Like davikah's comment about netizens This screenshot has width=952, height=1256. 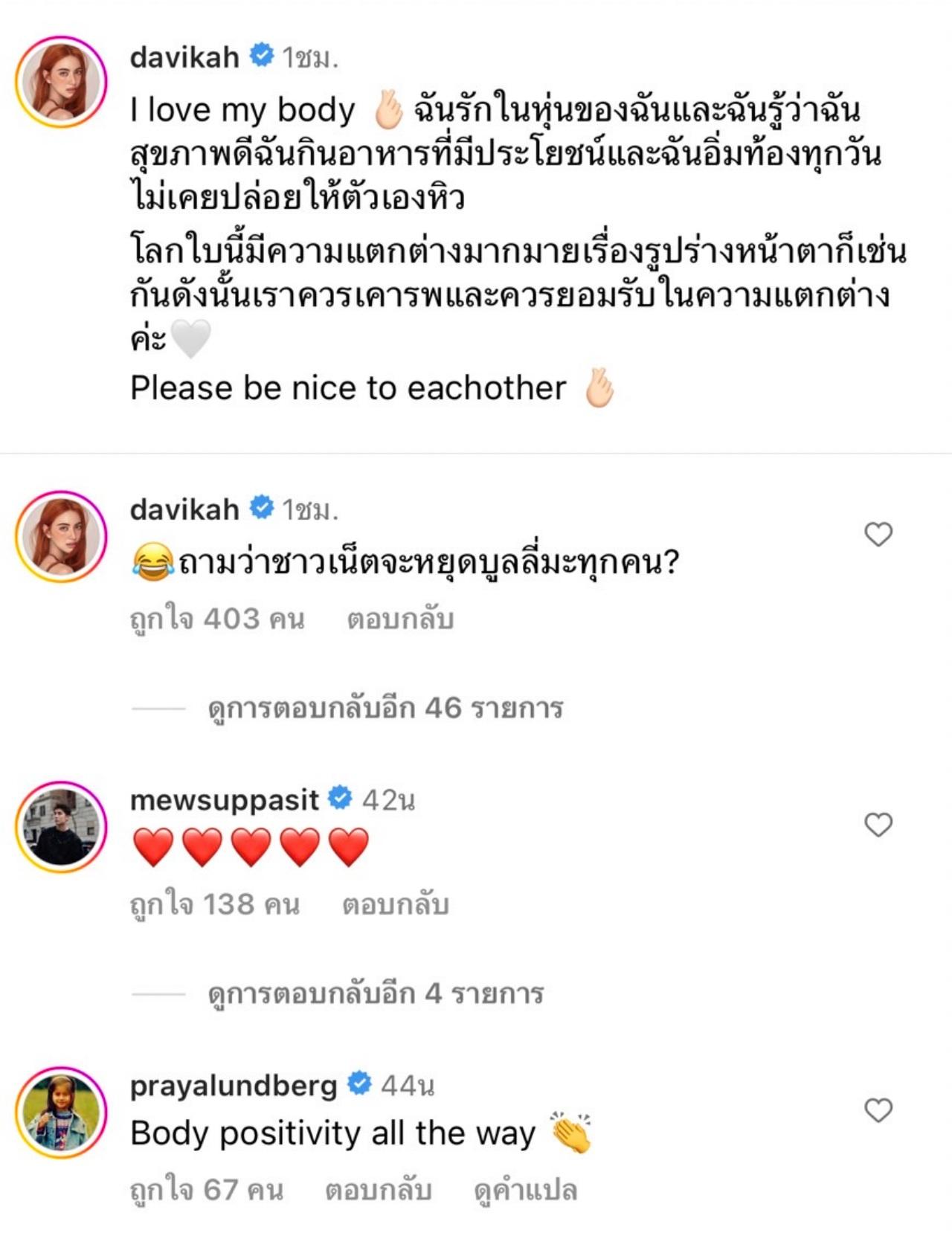878,534
